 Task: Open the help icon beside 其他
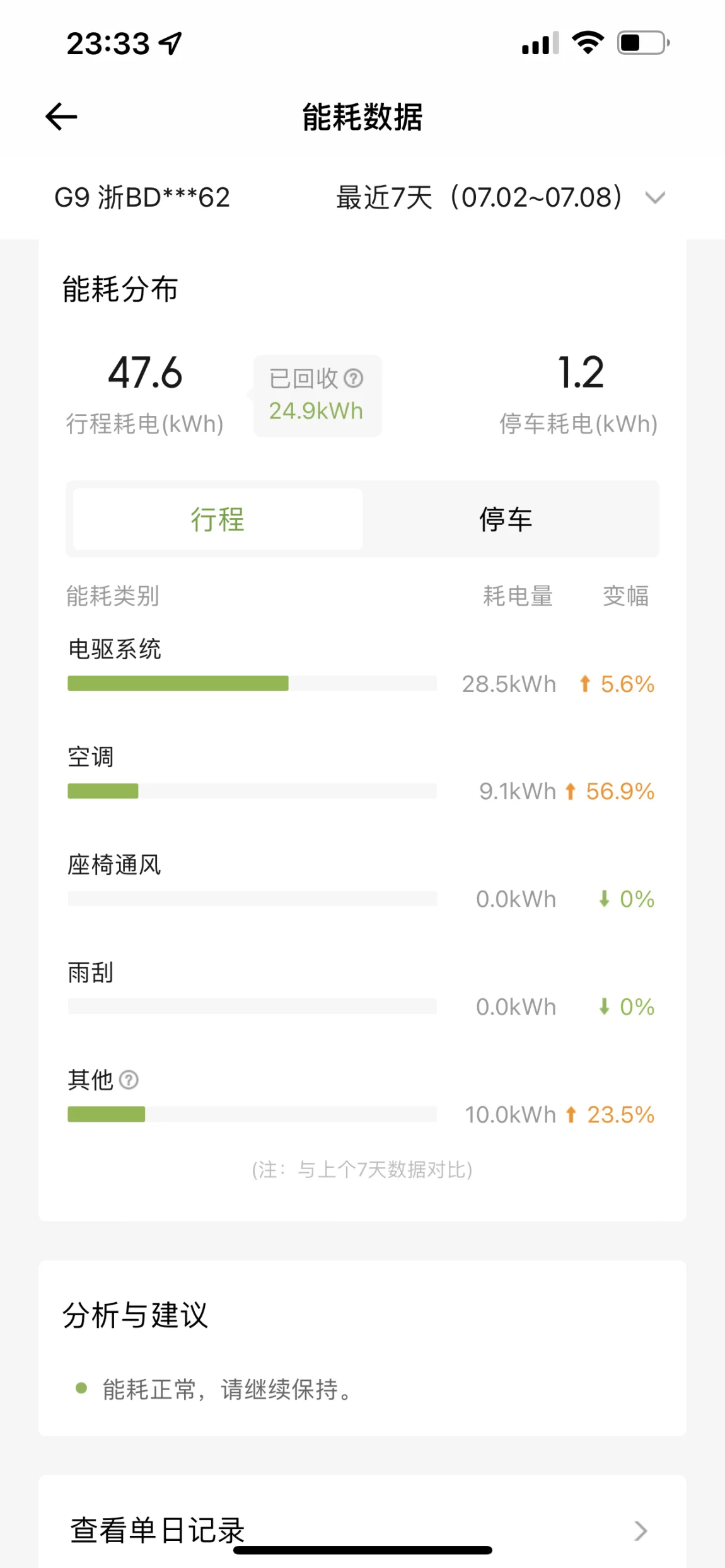pyautogui.click(x=129, y=1080)
